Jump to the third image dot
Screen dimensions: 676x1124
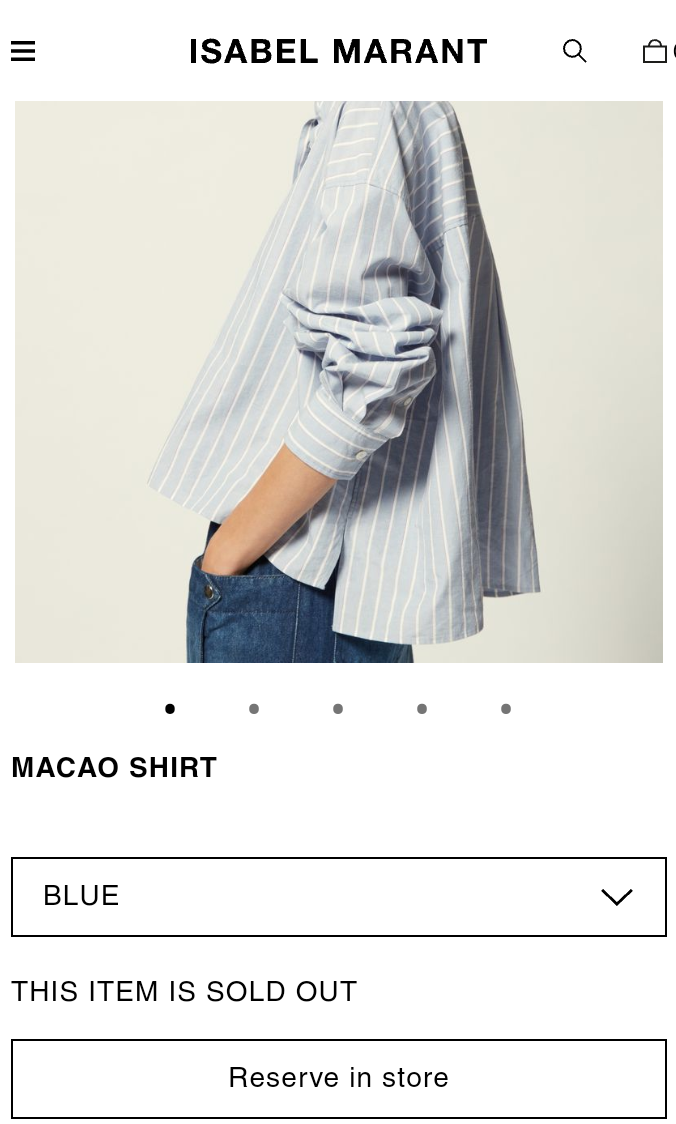point(338,709)
